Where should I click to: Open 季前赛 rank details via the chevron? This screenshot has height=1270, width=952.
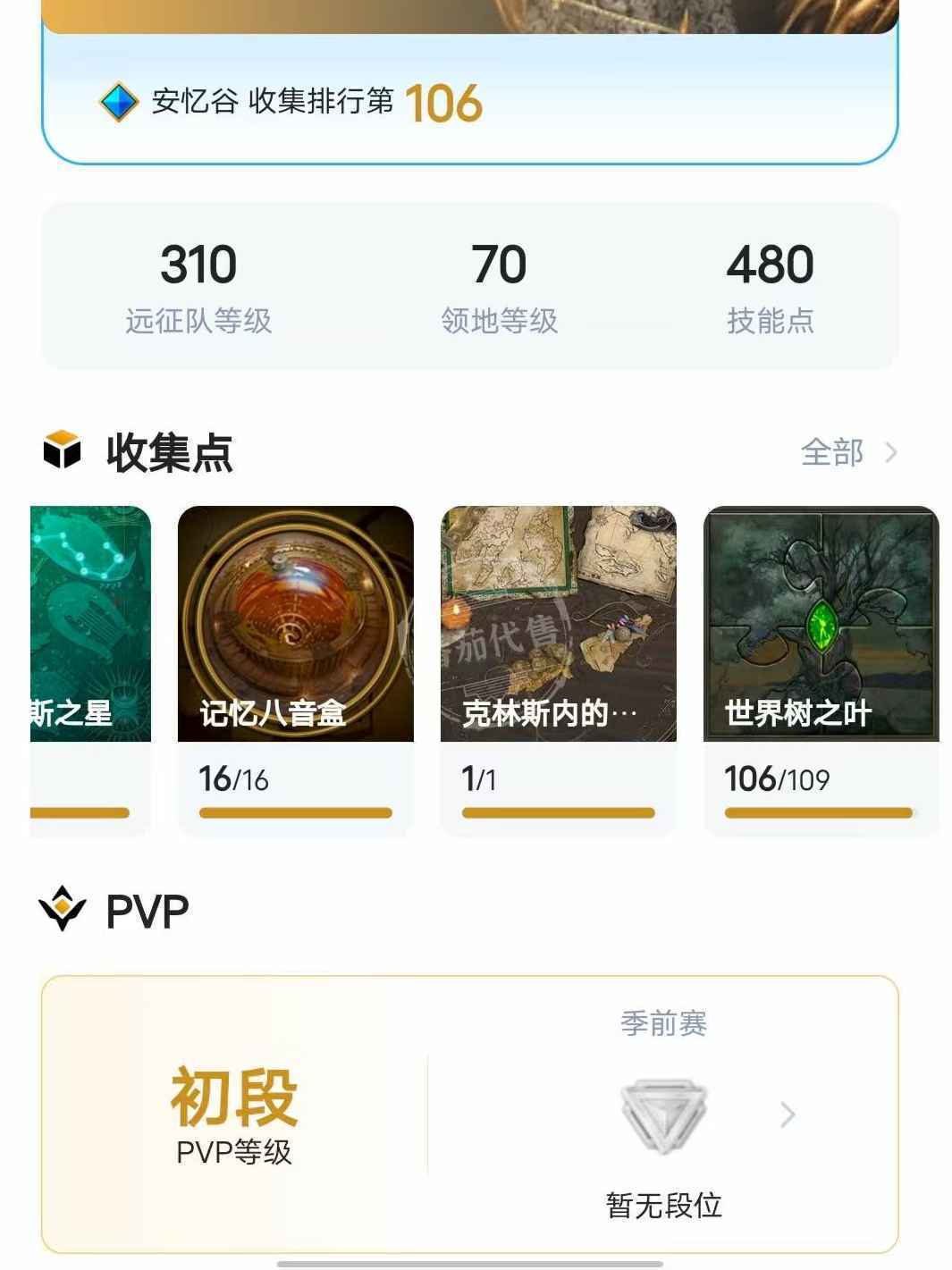click(788, 1114)
